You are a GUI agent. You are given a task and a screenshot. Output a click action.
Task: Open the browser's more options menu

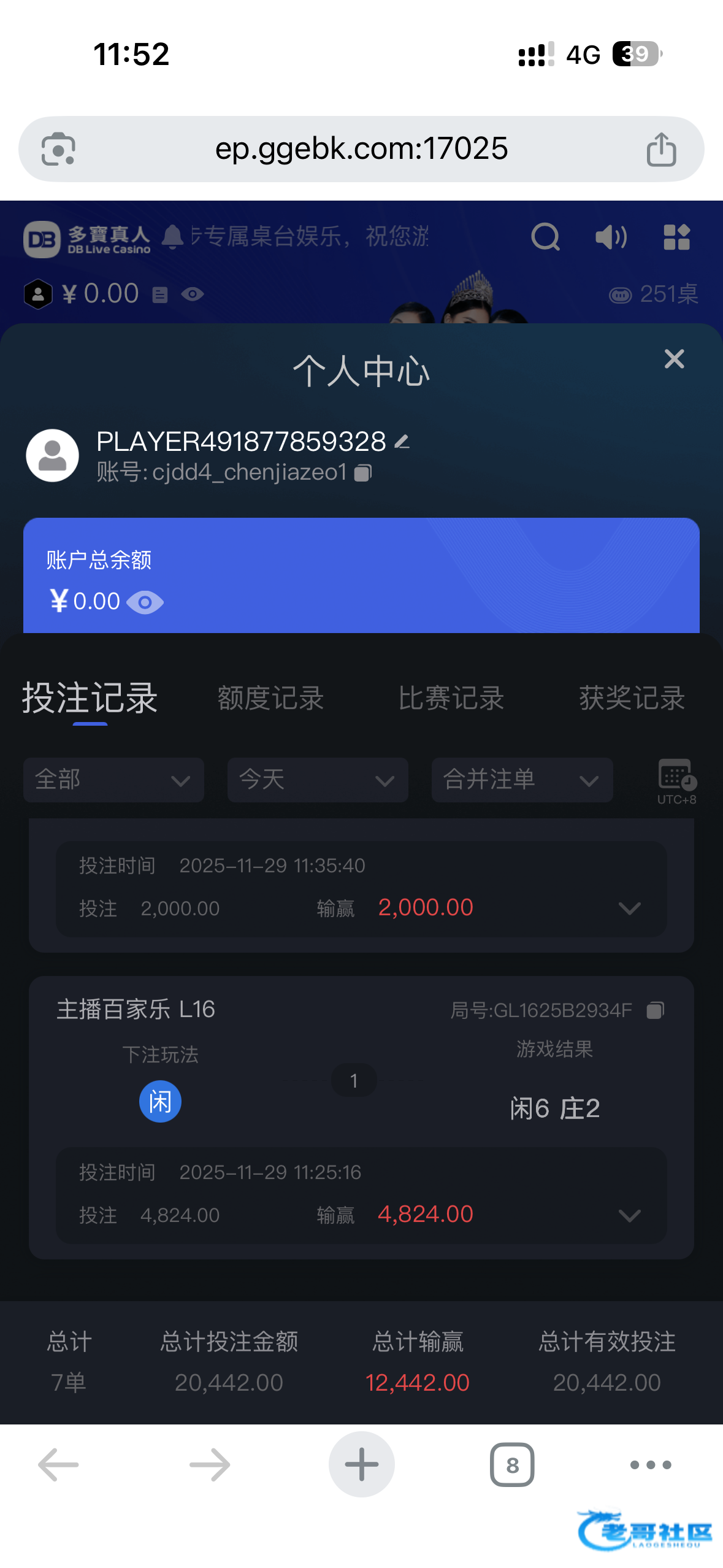[651, 1465]
